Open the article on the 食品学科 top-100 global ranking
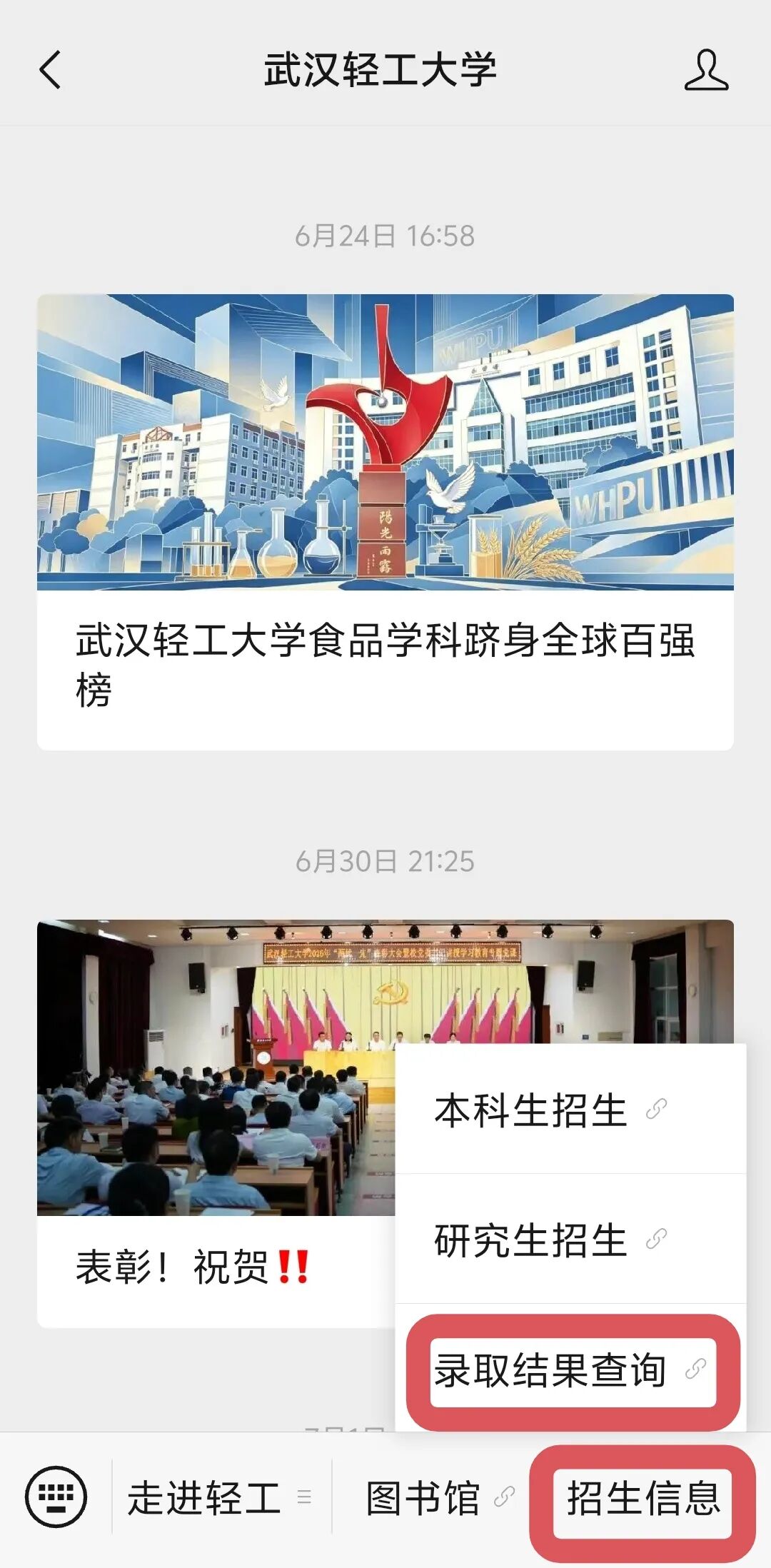This screenshot has height=1568, width=771. point(385,522)
